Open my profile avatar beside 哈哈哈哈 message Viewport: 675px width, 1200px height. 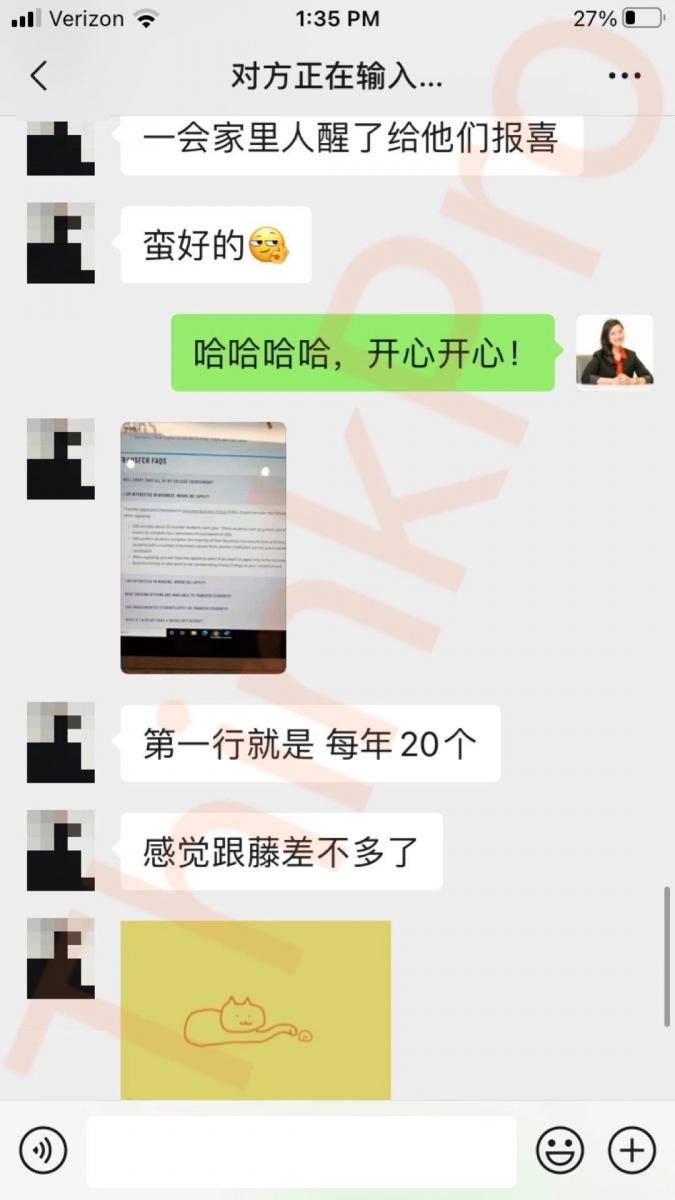pyautogui.click(x=614, y=351)
